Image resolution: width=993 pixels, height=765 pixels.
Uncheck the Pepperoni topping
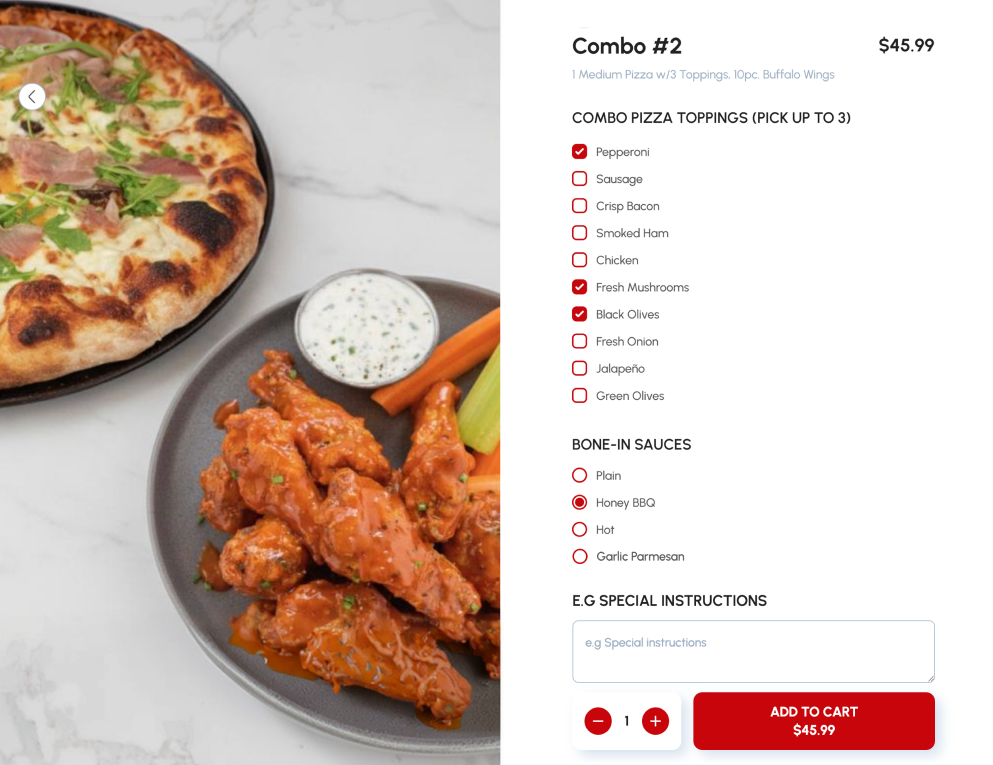coord(579,151)
